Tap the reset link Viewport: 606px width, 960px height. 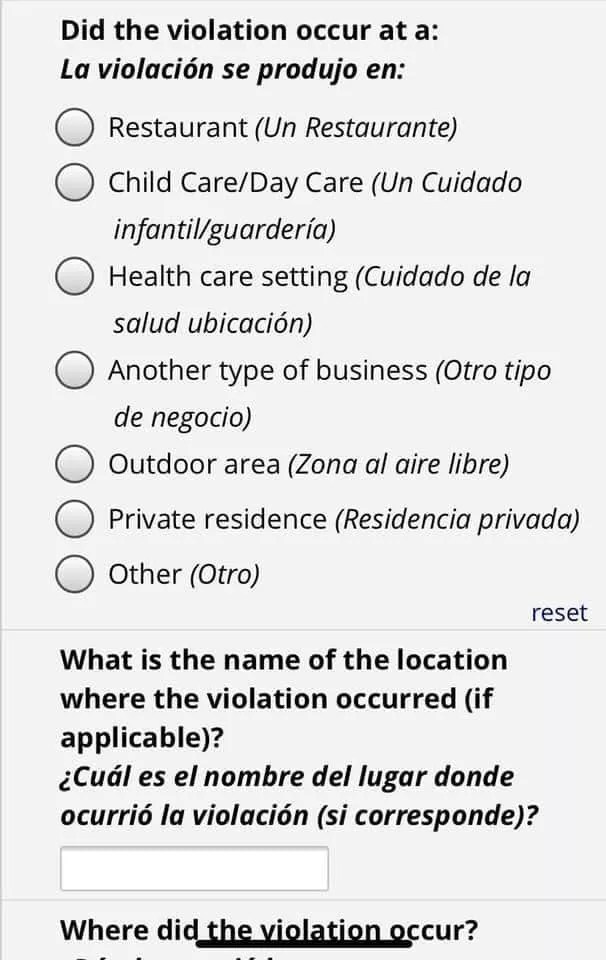coord(559,613)
